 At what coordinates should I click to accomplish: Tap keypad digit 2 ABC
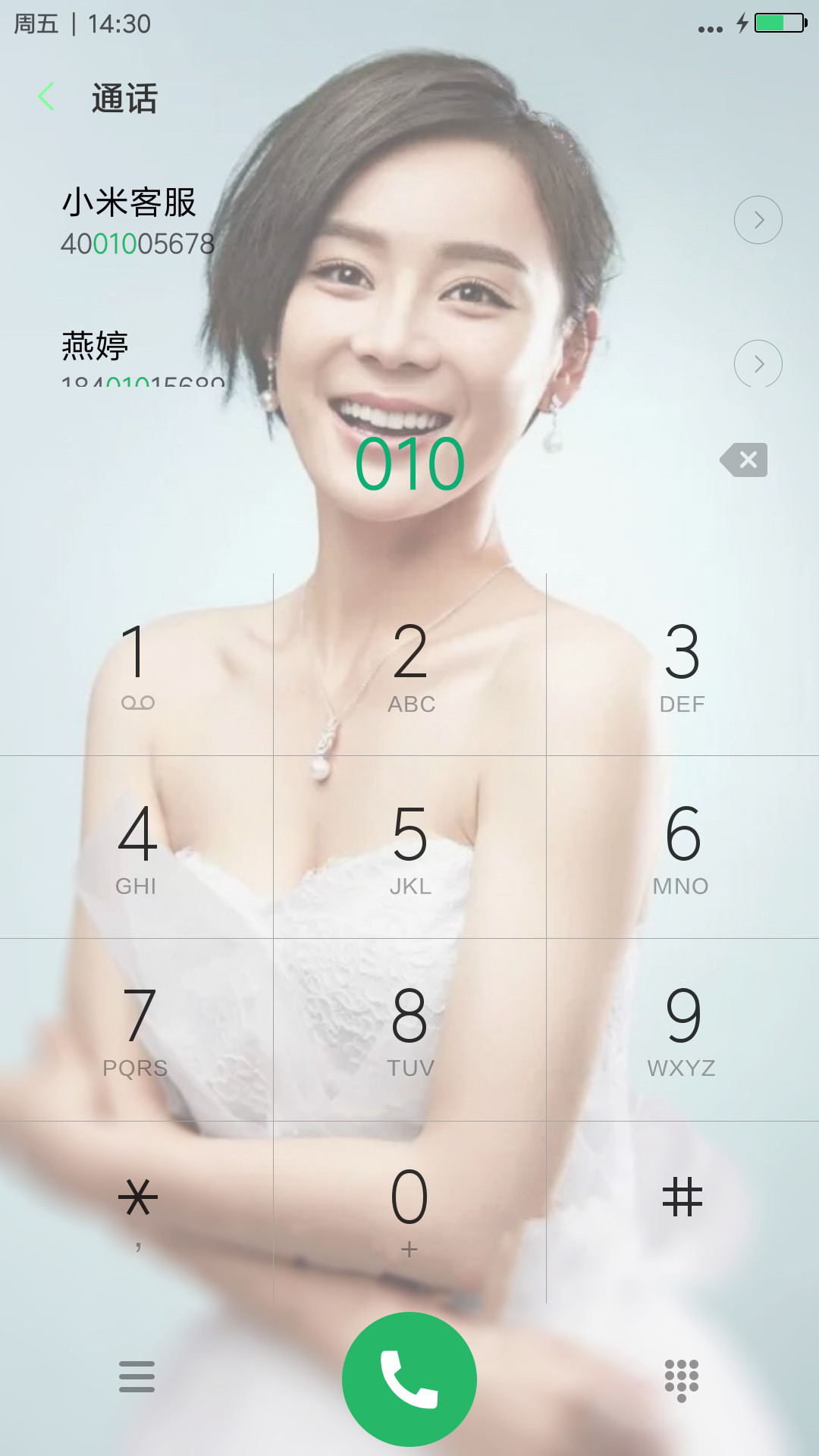[x=409, y=665]
